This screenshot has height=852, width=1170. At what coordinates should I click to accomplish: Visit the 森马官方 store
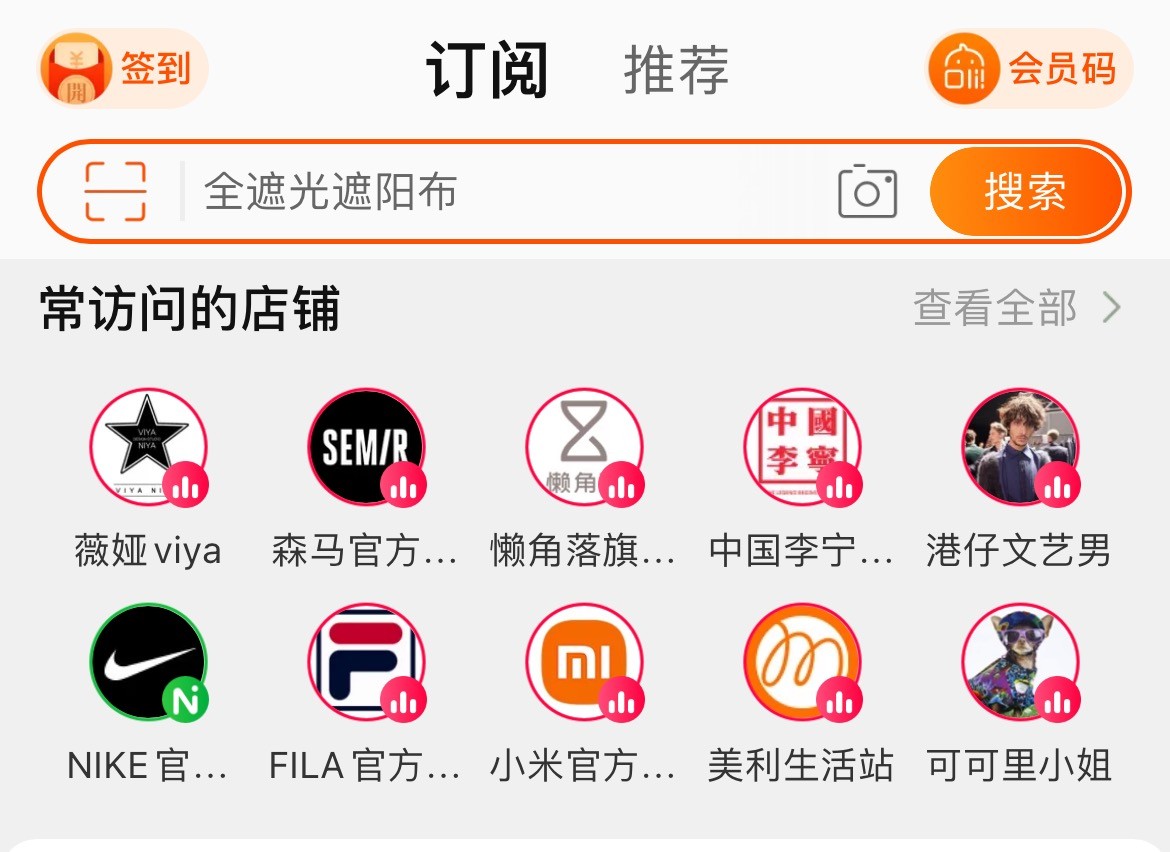pyautogui.click(x=366, y=447)
